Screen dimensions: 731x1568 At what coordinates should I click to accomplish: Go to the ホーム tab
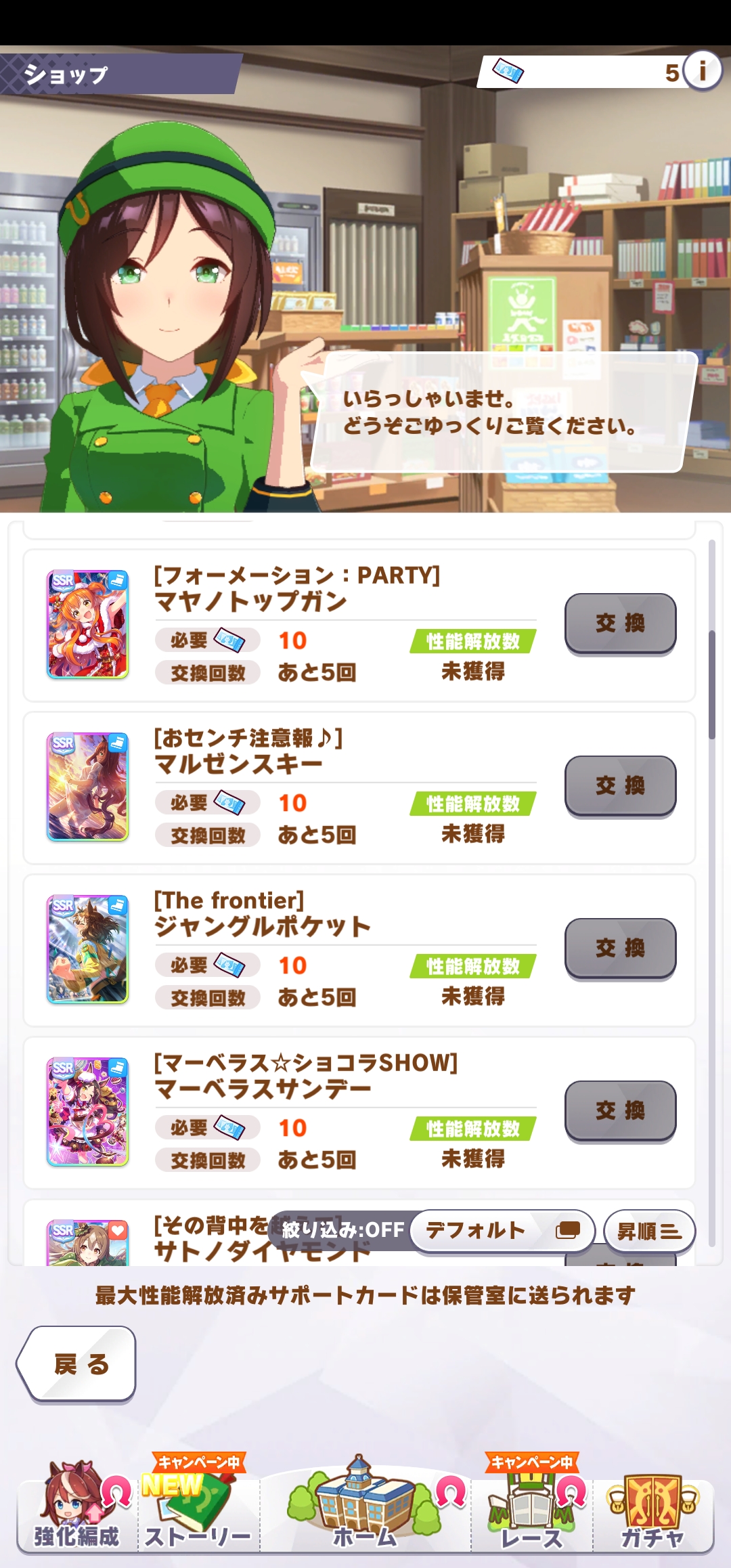coord(365,1506)
